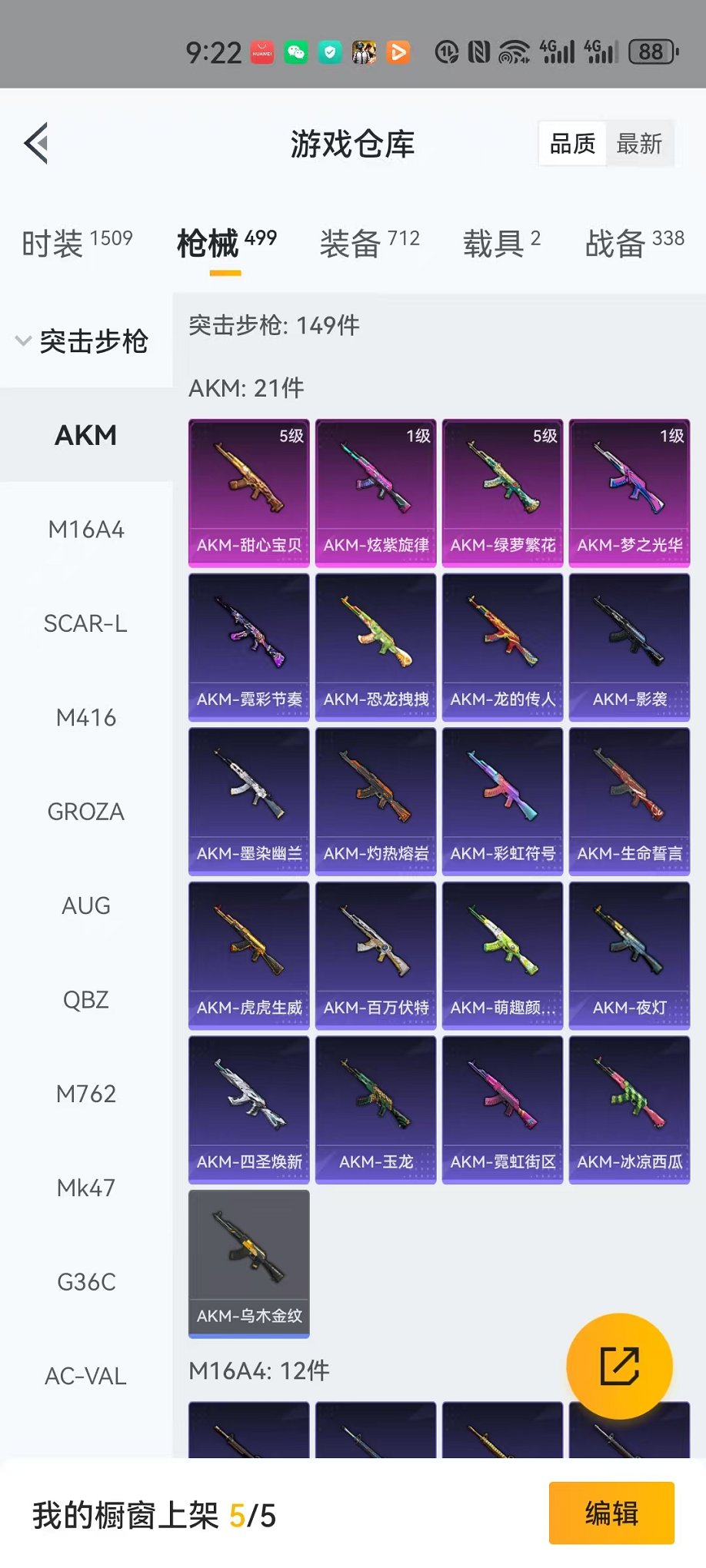Image resolution: width=706 pixels, height=1568 pixels.
Task: Choose GROZA from the weapon list
Action: coord(86,812)
